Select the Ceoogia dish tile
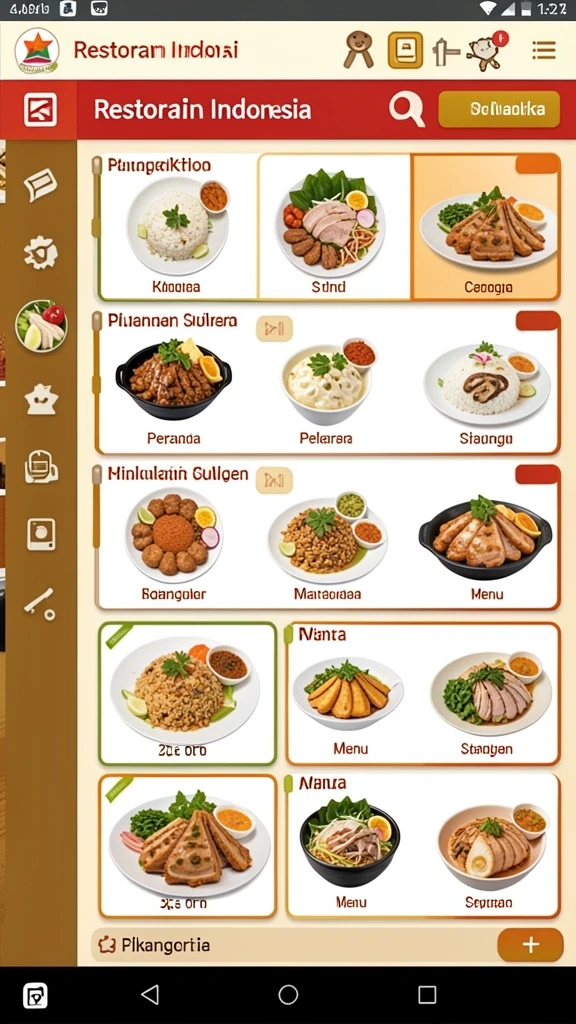 487,227
